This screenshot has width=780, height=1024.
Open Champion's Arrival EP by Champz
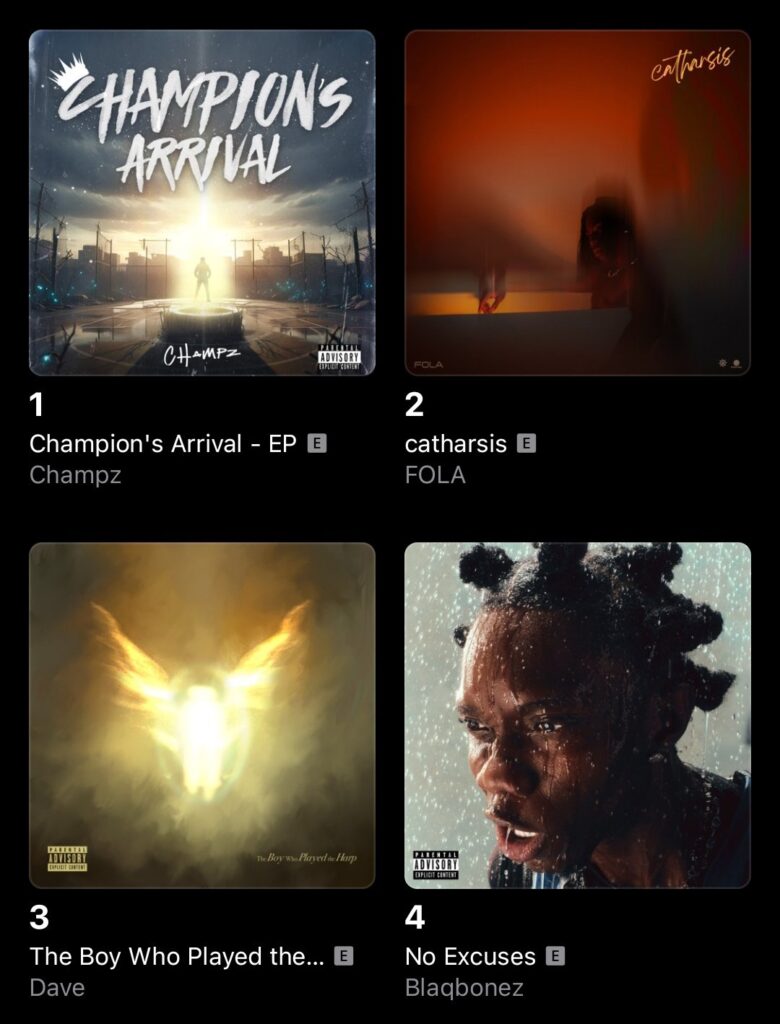(x=202, y=203)
